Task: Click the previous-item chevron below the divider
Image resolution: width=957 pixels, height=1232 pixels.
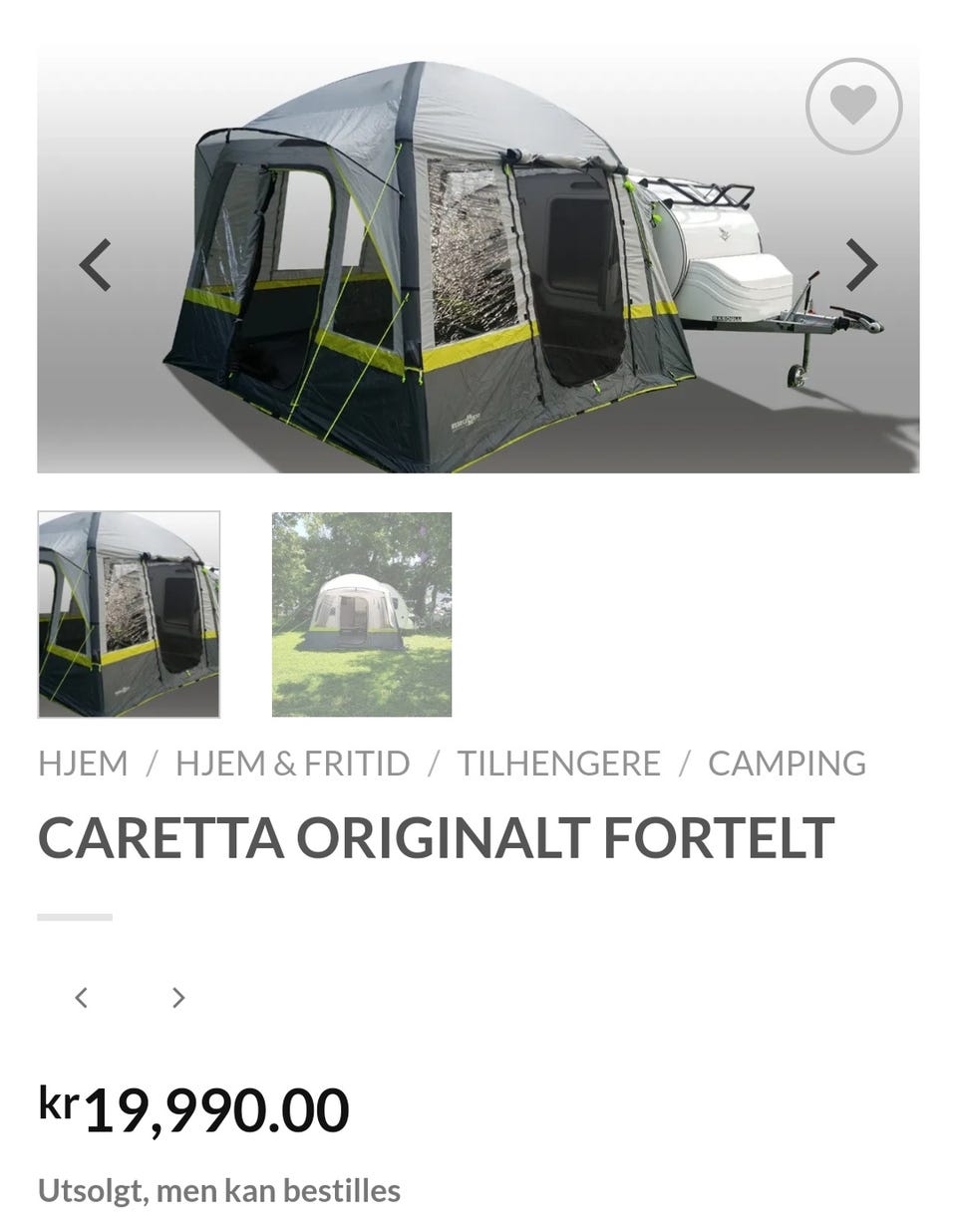Action: tap(82, 996)
